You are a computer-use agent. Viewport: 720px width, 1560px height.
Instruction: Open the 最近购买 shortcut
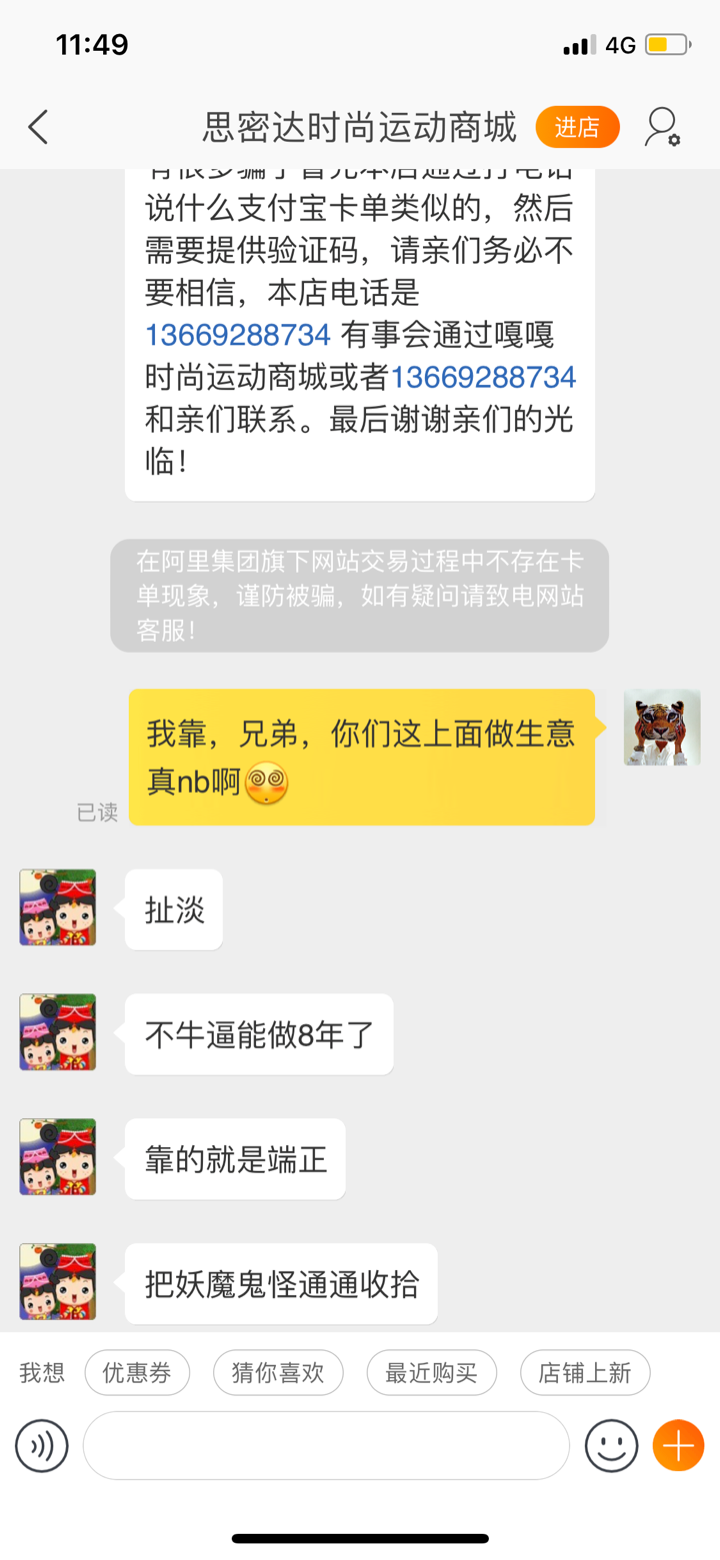(431, 1373)
